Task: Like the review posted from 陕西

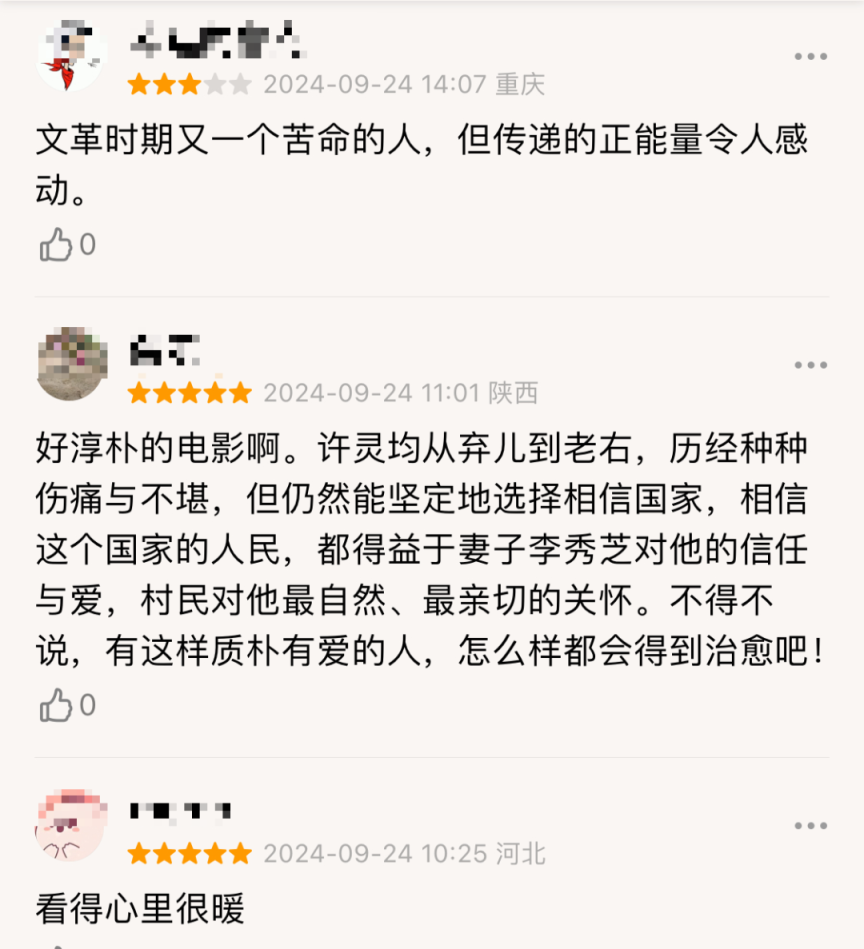Action: coord(56,707)
